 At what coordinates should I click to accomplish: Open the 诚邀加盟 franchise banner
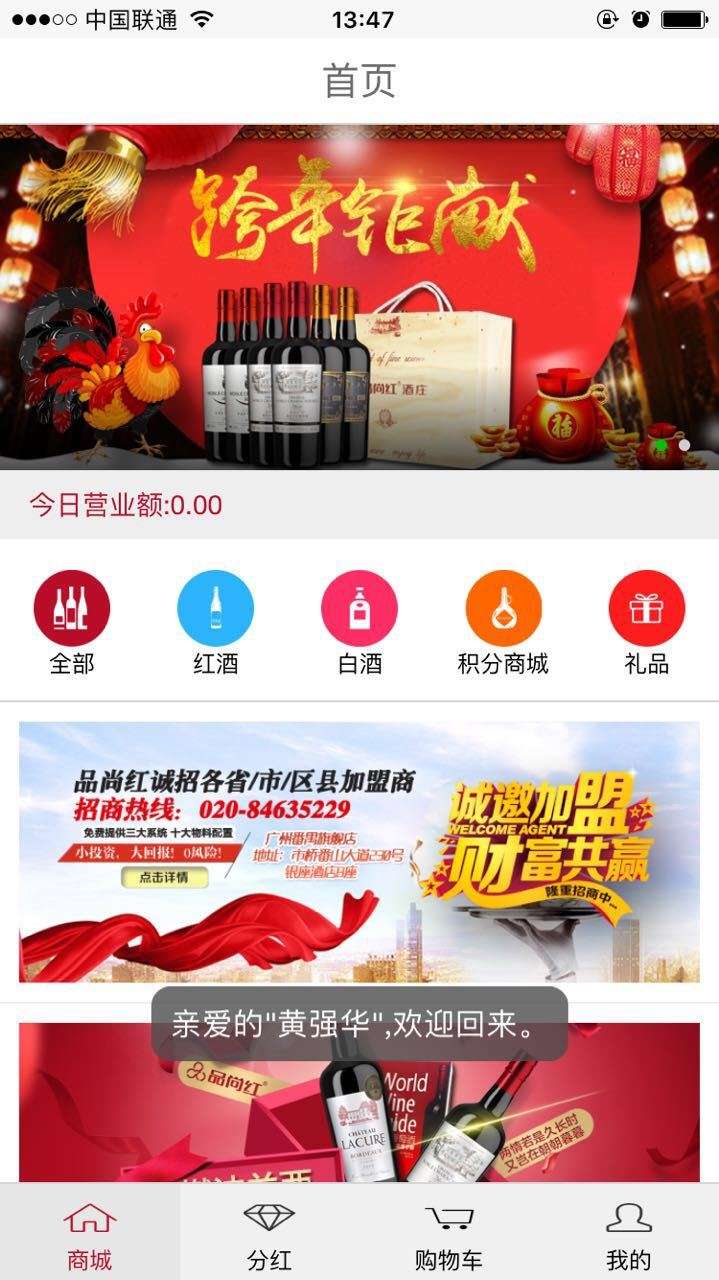tap(359, 852)
